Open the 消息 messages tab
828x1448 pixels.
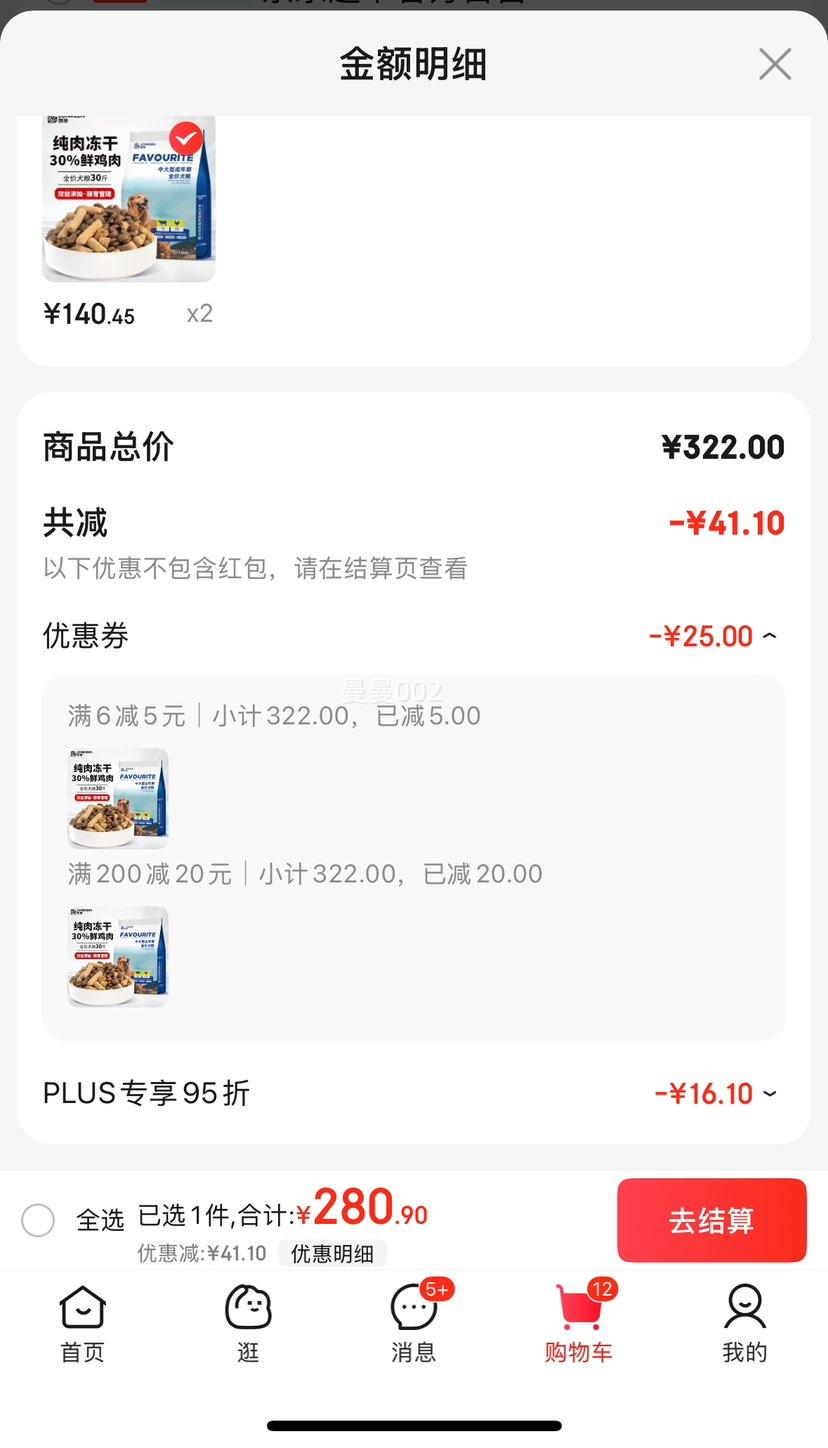point(413,1324)
